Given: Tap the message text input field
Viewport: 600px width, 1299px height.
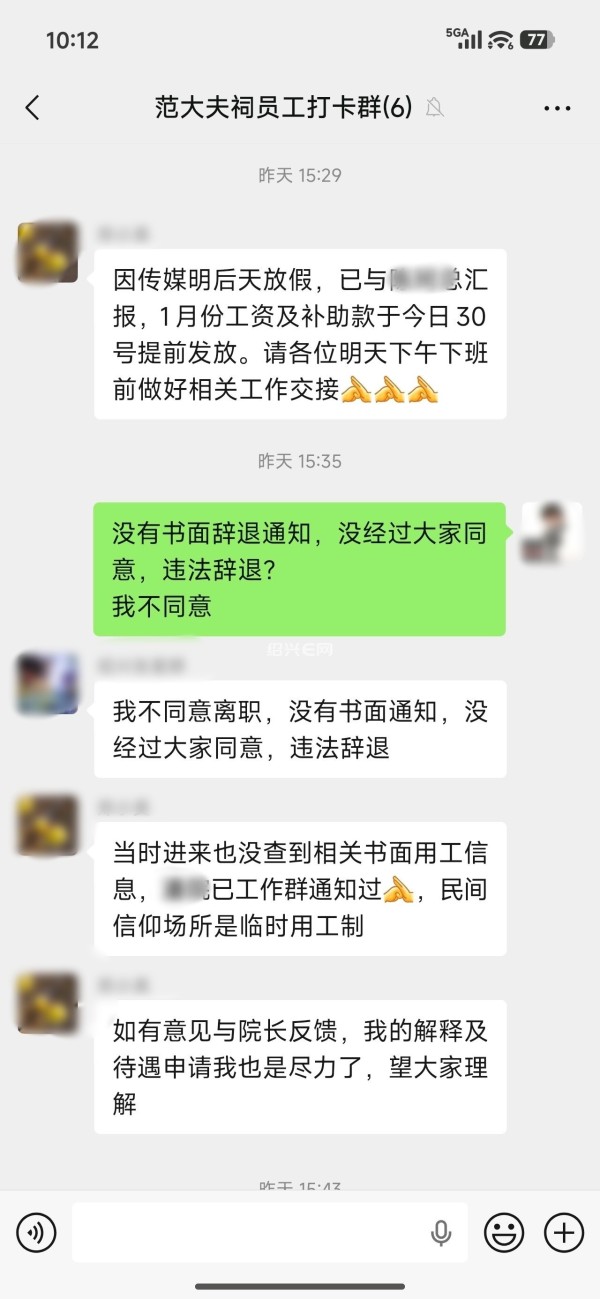Looking at the screenshot, I should point(250,1232).
